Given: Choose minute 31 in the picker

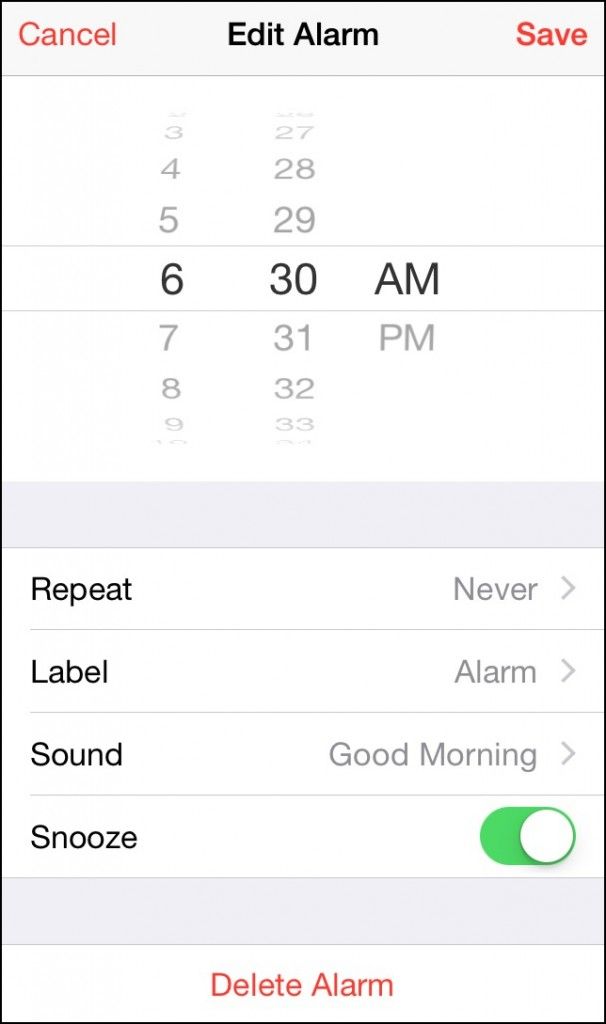Looking at the screenshot, I should coord(294,338).
